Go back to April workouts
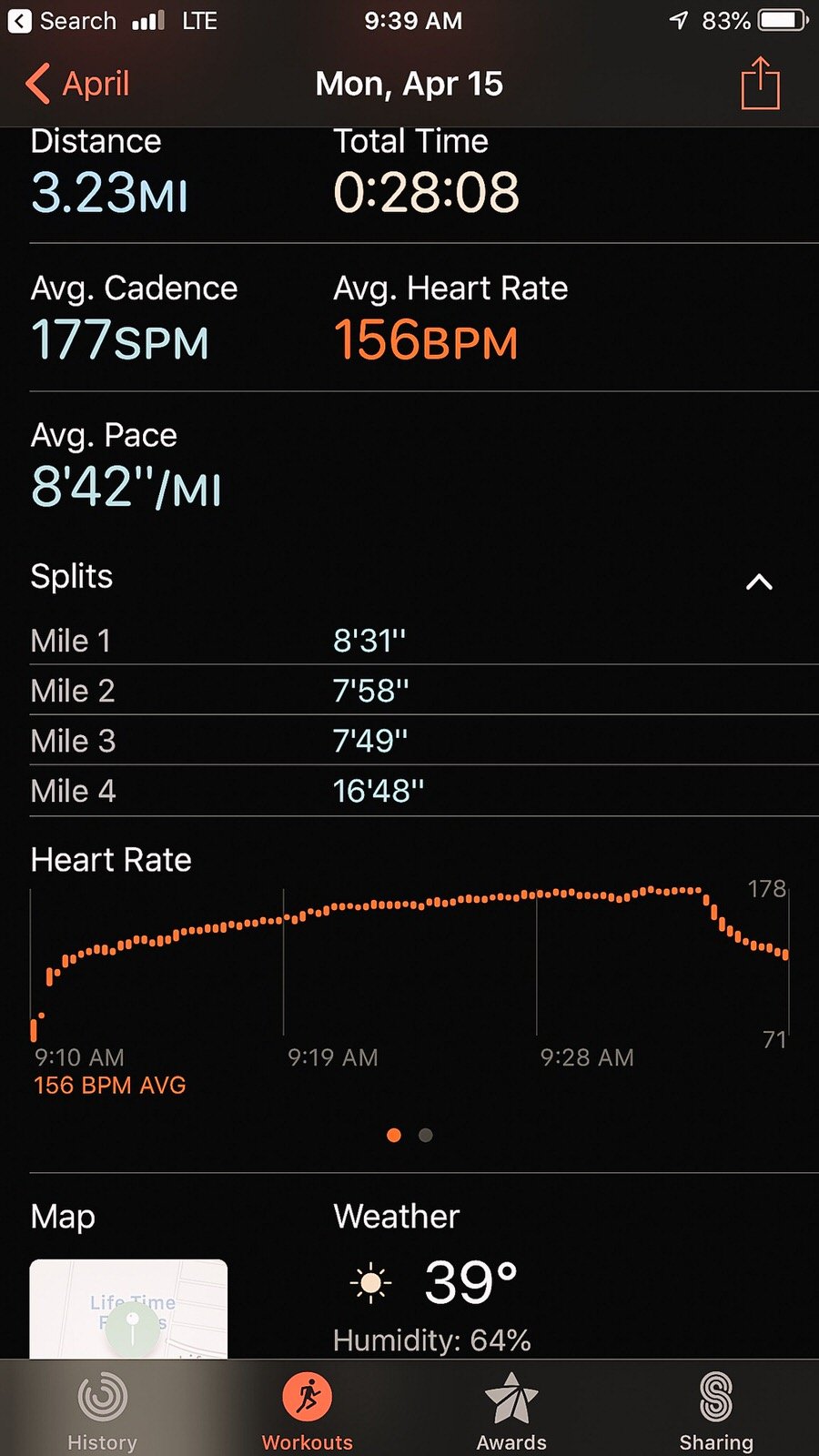Image resolution: width=819 pixels, height=1456 pixels. (x=77, y=84)
